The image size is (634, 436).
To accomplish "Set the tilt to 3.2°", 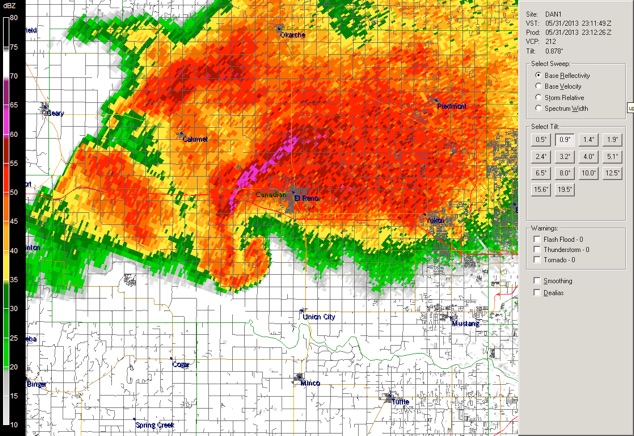I will pyautogui.click(x=565, y=157).
